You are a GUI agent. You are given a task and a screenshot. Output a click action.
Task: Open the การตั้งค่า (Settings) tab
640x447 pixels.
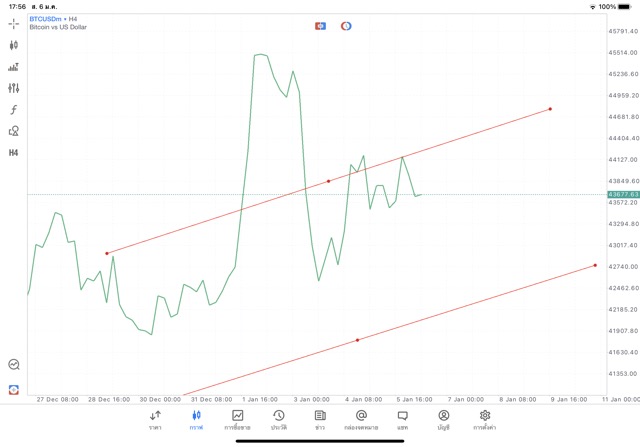[x=485, y=419]
